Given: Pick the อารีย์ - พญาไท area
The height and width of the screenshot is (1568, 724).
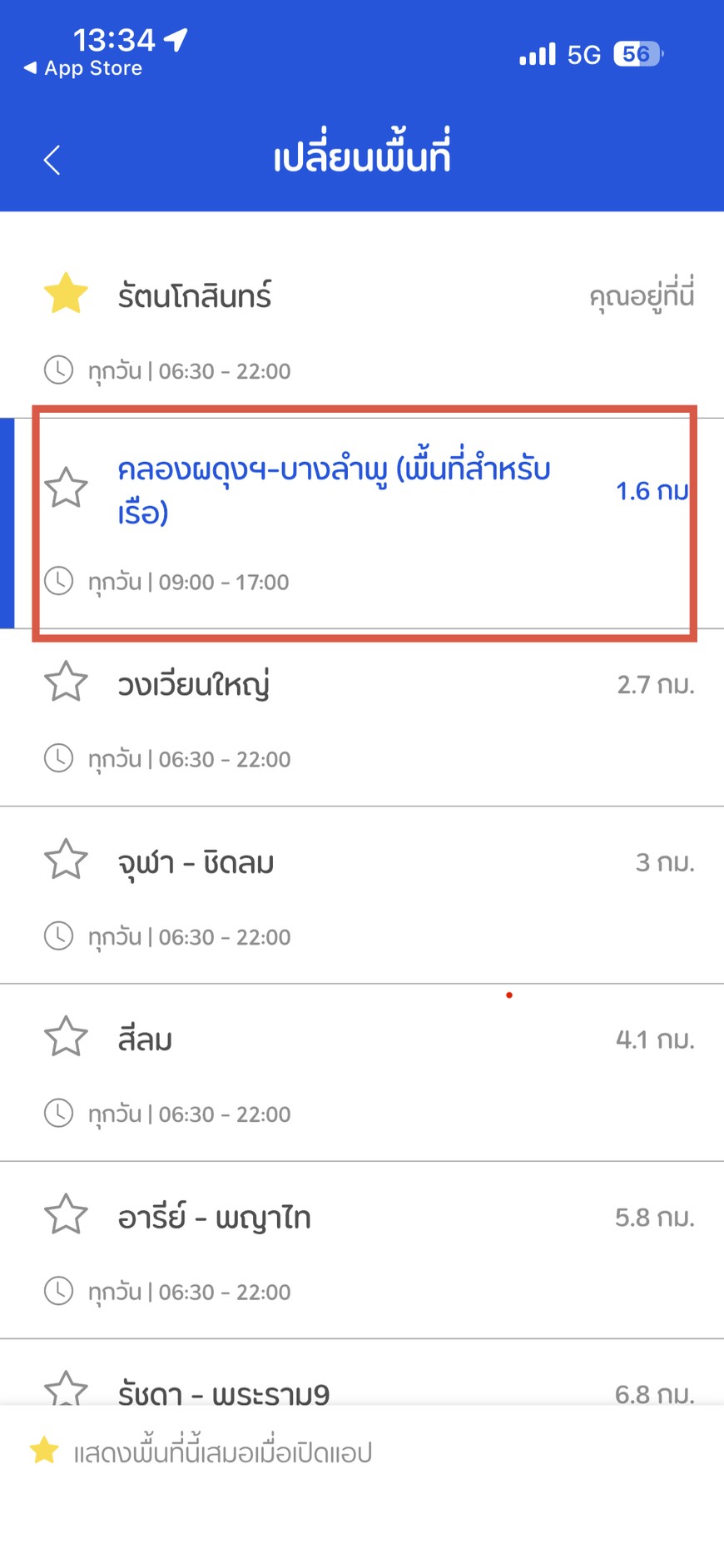Looking at the screenshot, I should (215, 1218).
